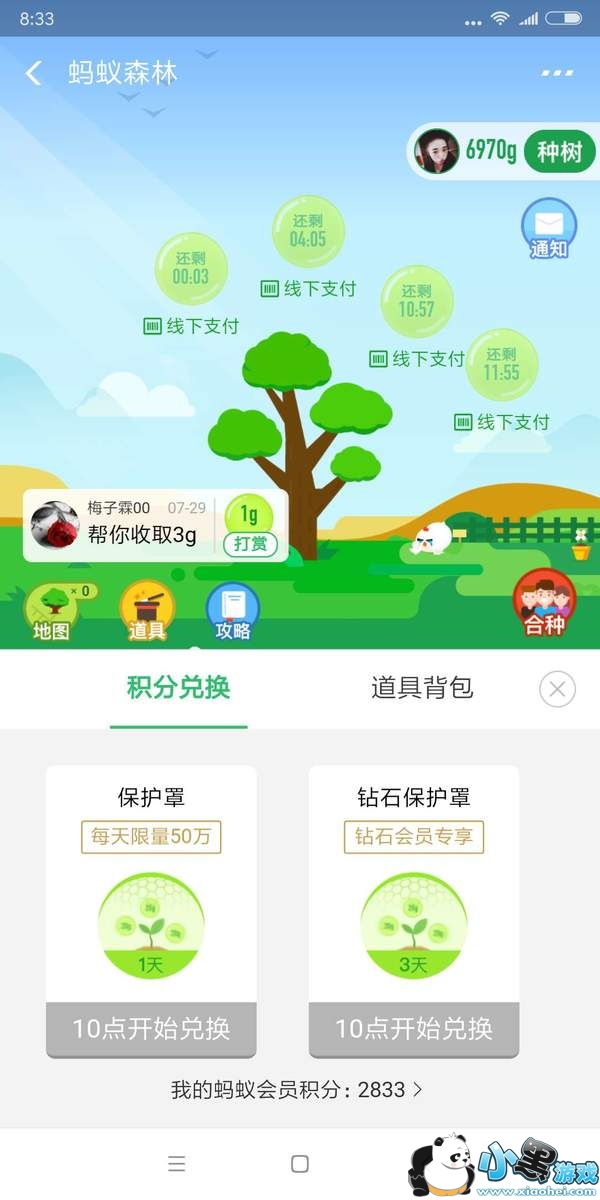Tap the energy bubble showing 11:55

pos(502,365)
